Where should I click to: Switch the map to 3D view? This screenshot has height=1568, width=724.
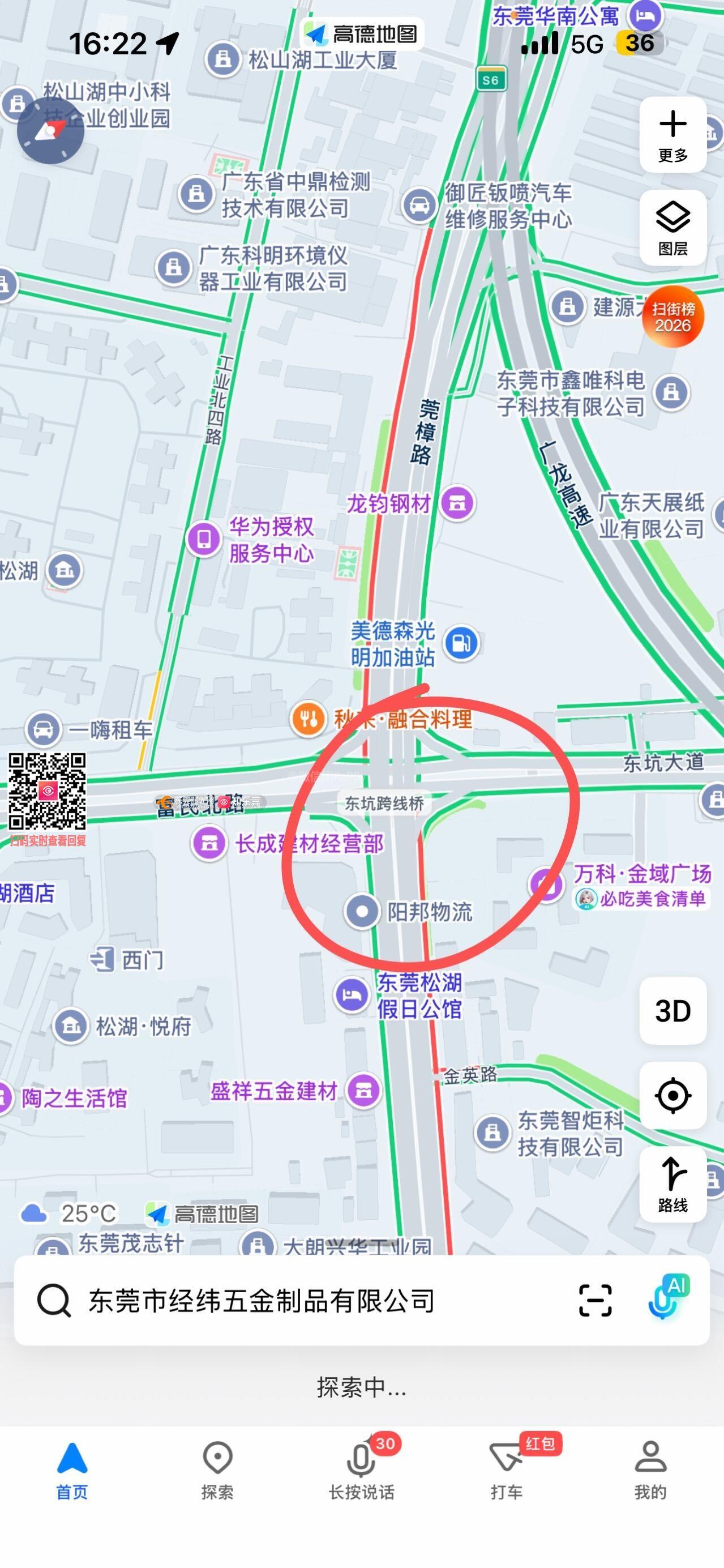[672, 1011]
